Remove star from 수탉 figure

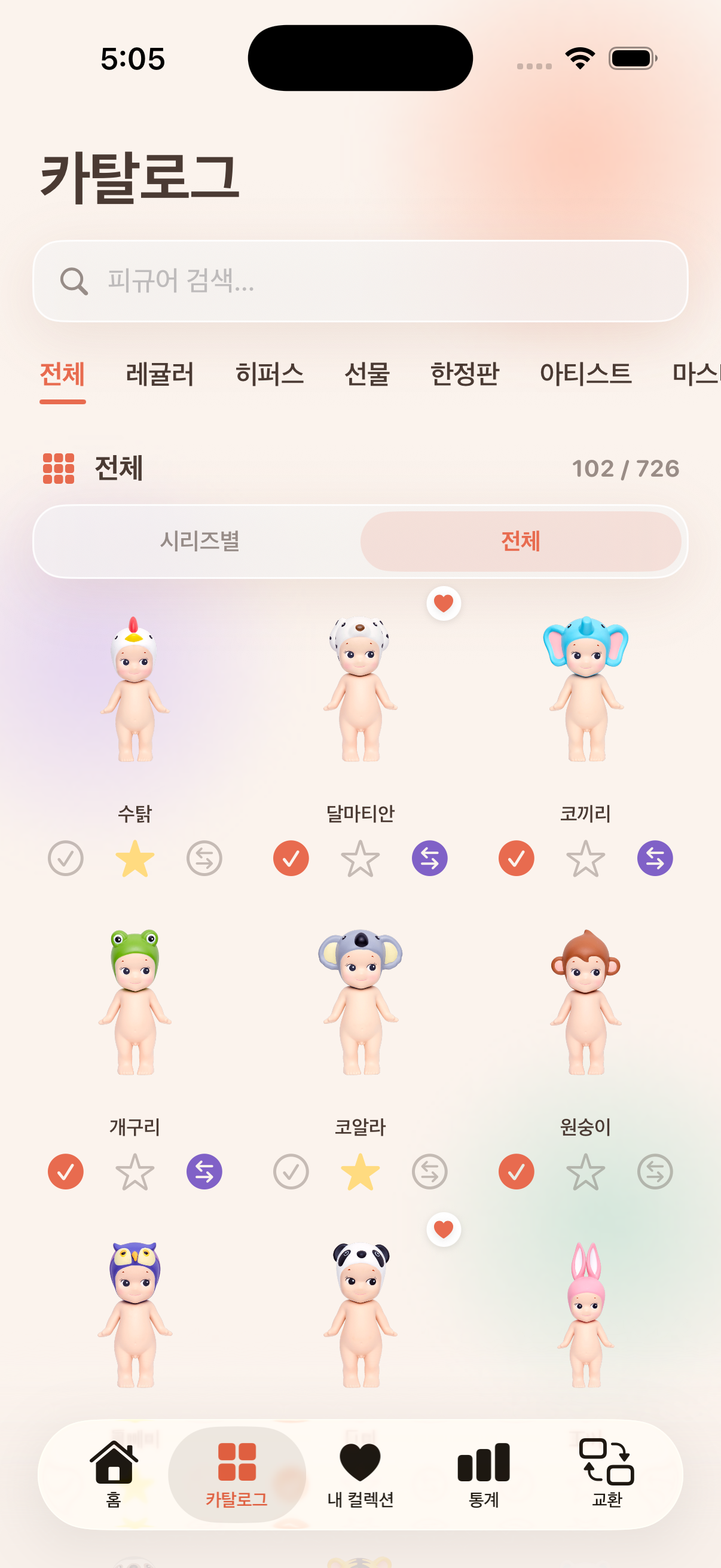pos(135,858)
